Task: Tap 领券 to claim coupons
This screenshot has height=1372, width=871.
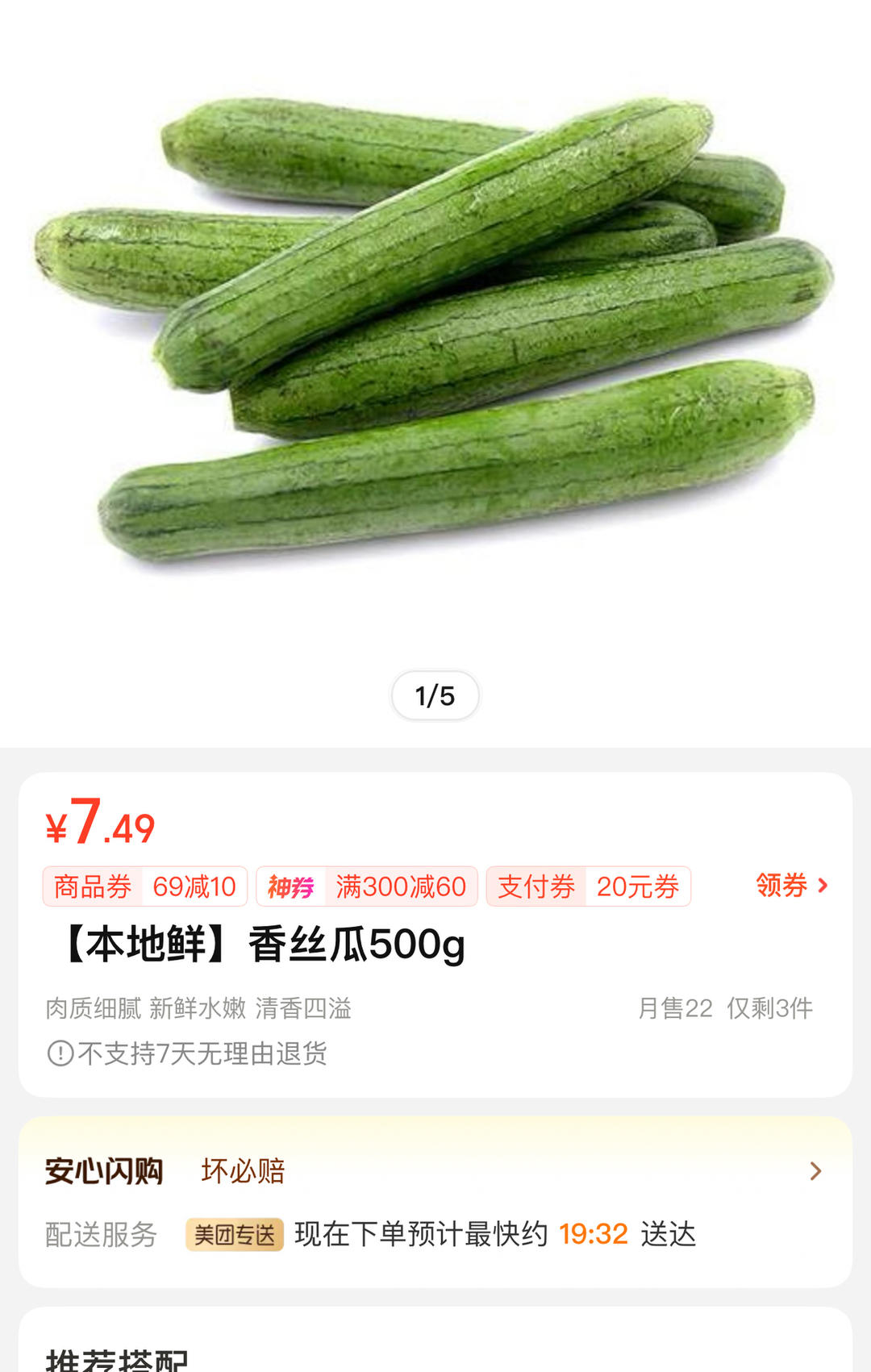Action: (791, 886)
